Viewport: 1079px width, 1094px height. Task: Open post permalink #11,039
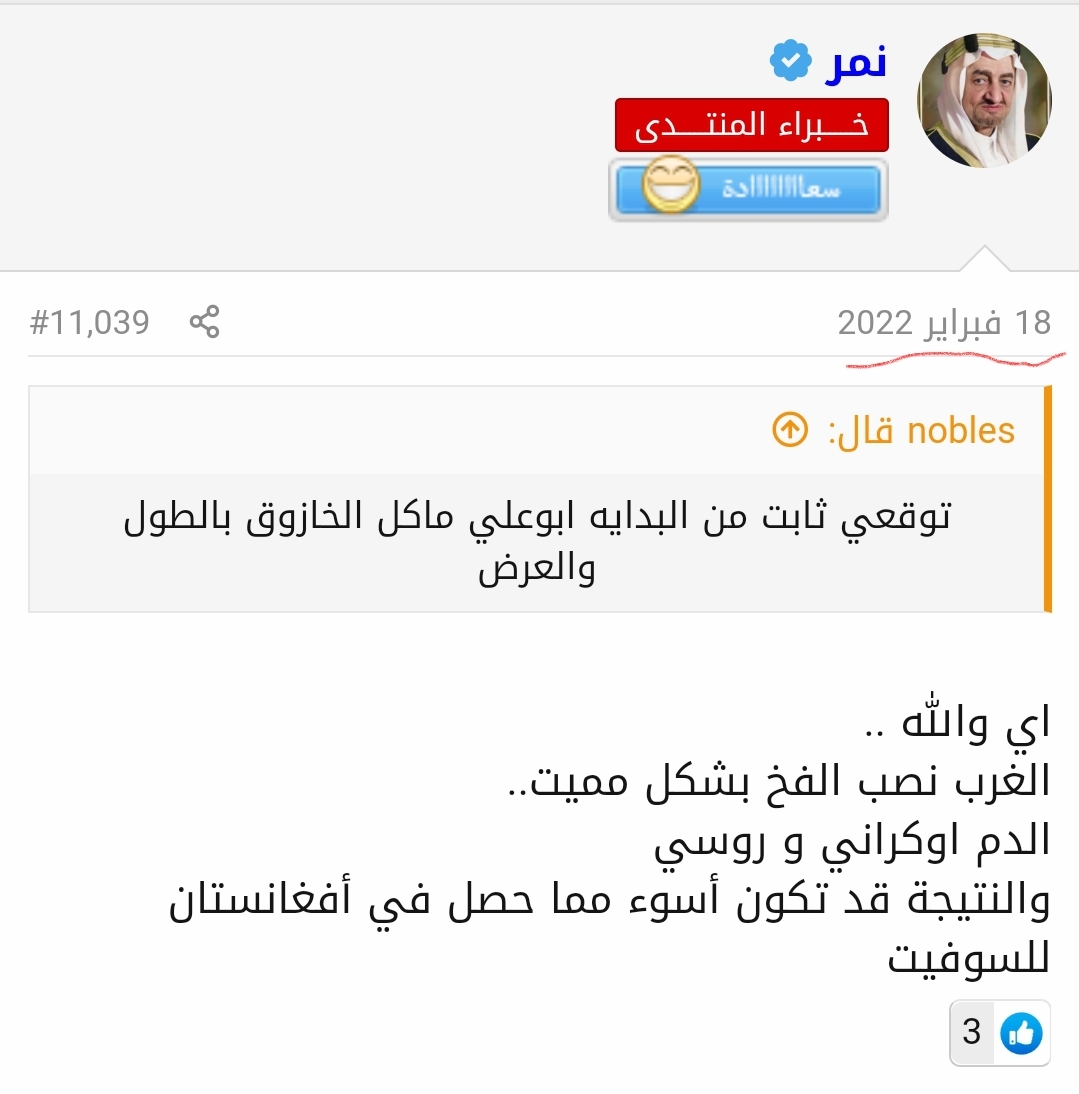pyautogui.click(x=90, y=323)
